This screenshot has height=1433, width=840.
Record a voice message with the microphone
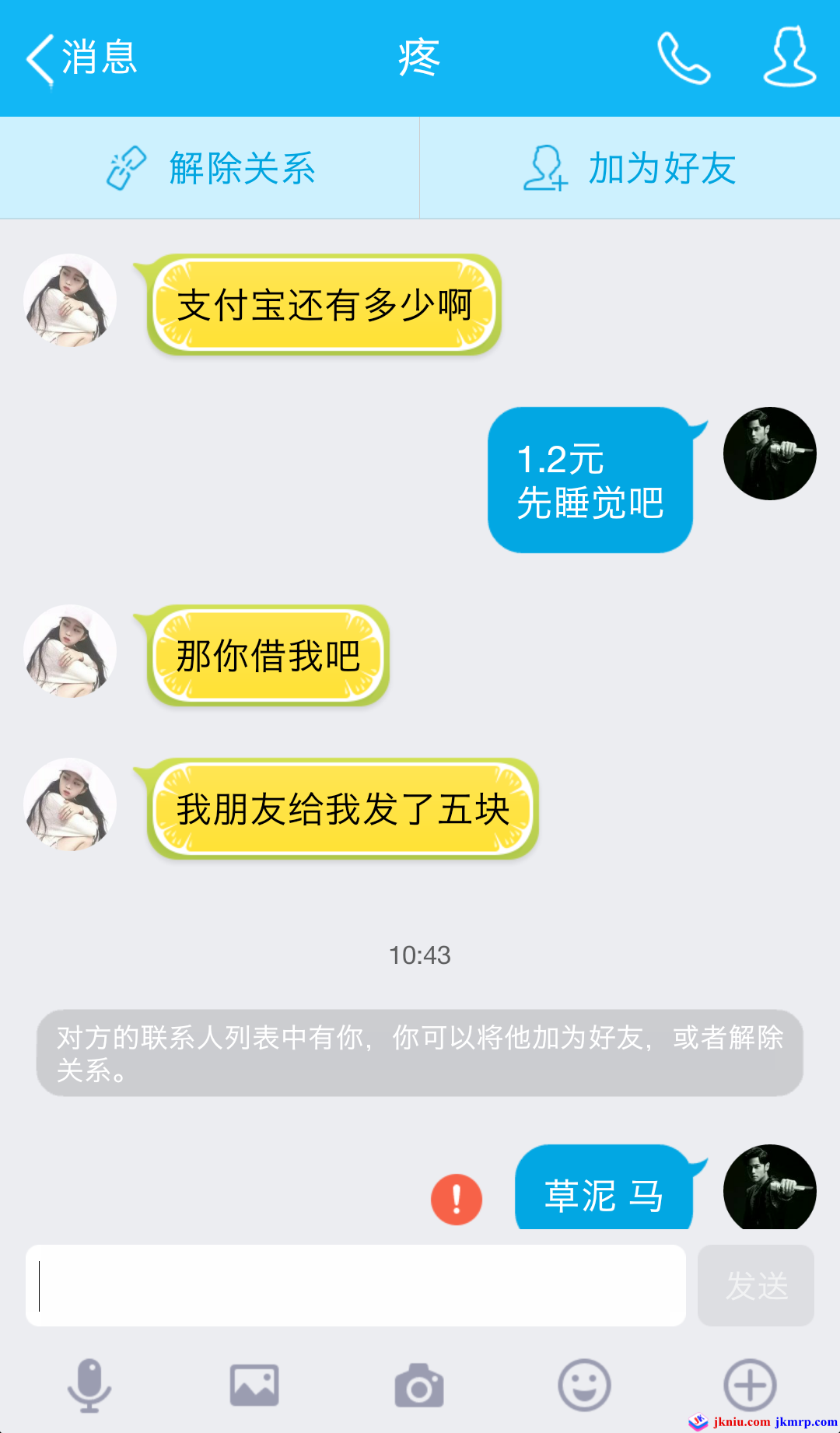(89, 1385)
